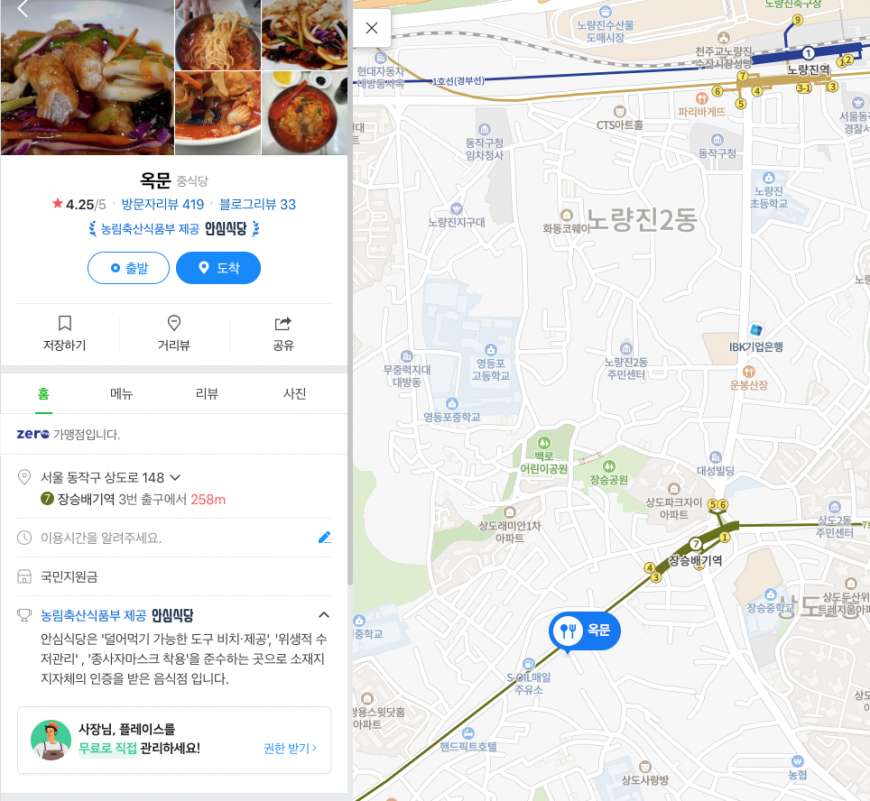
Task: Open blog reviews 블로그리뷰 33
Action: click(x=257, y=204)
